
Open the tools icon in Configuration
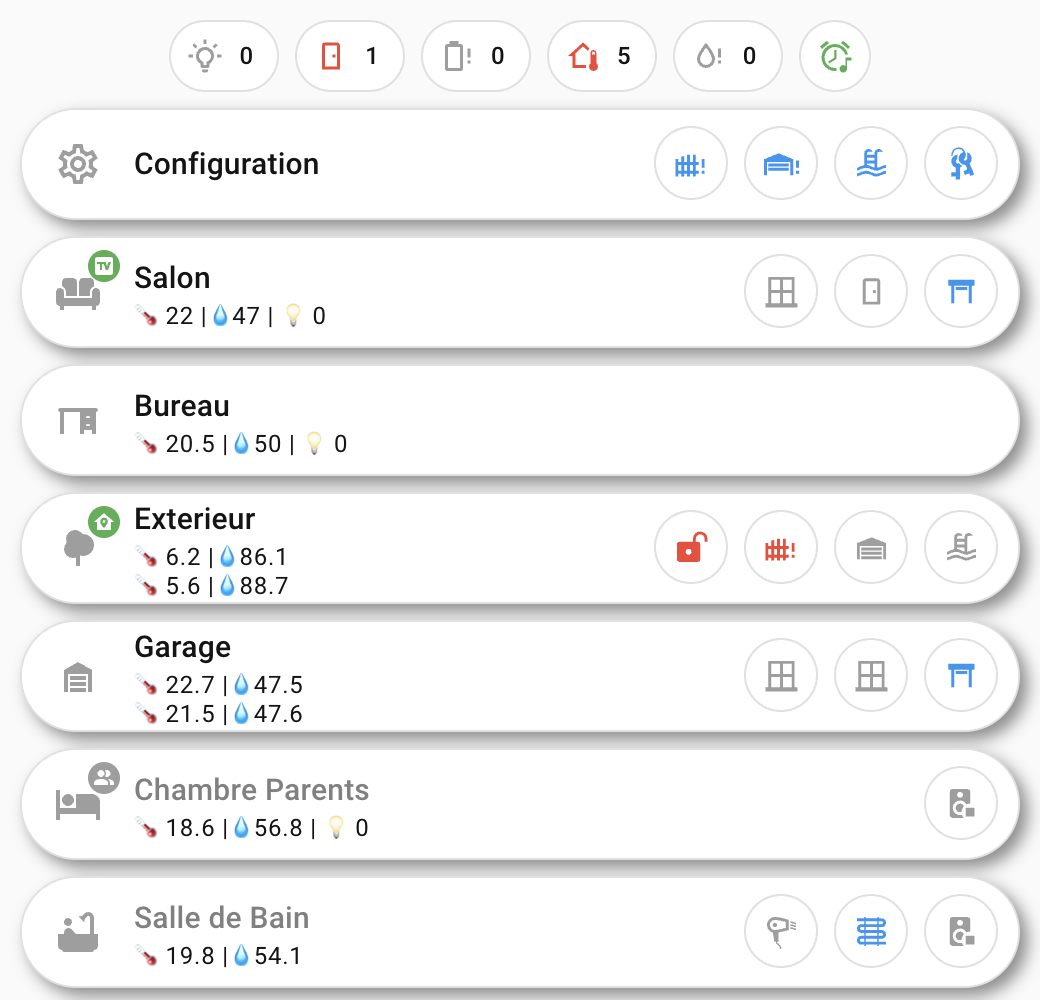pos(961,164)
